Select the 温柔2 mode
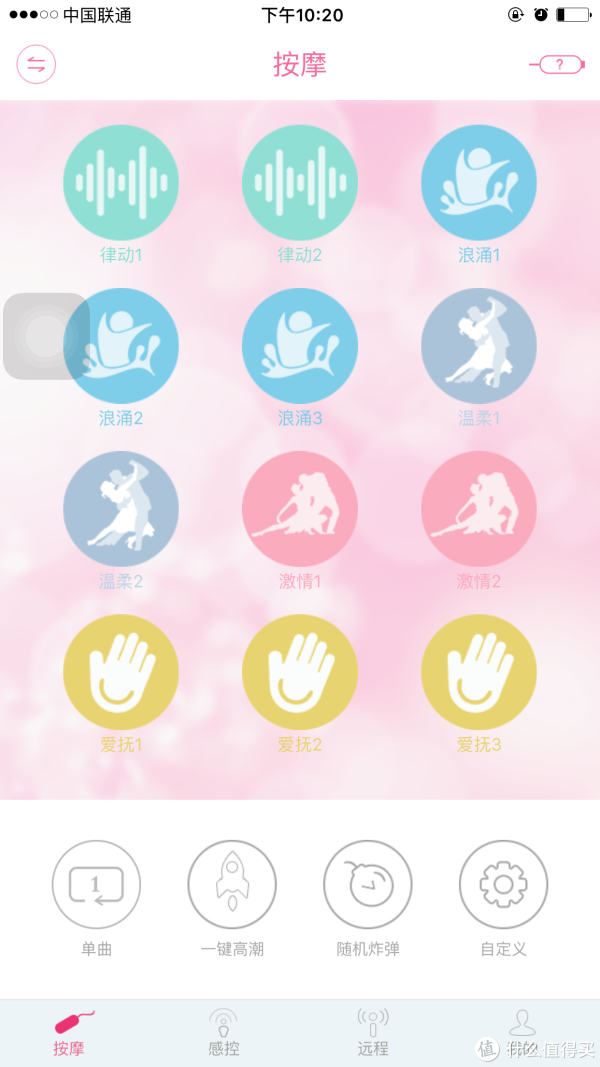Screen dimensions: 600x1067 point(121,509)
